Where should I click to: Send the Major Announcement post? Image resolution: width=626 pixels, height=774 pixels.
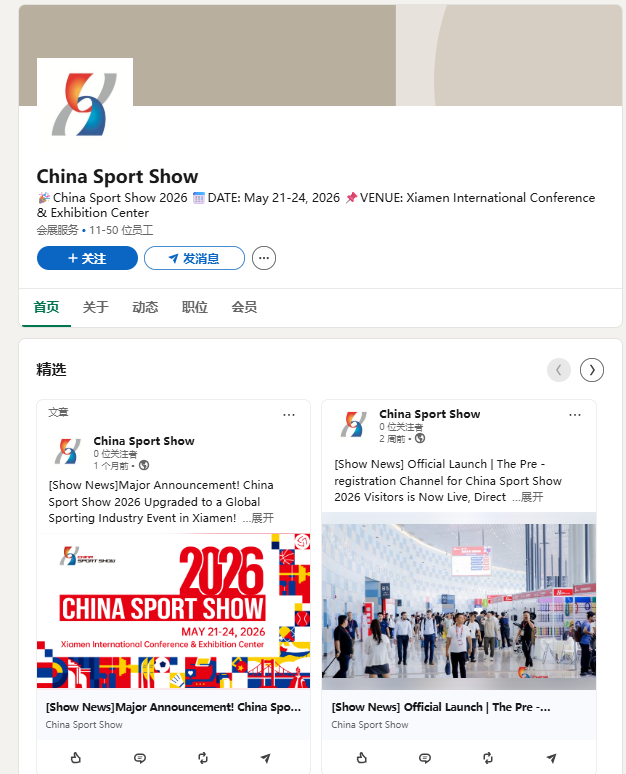click(265, 758)
